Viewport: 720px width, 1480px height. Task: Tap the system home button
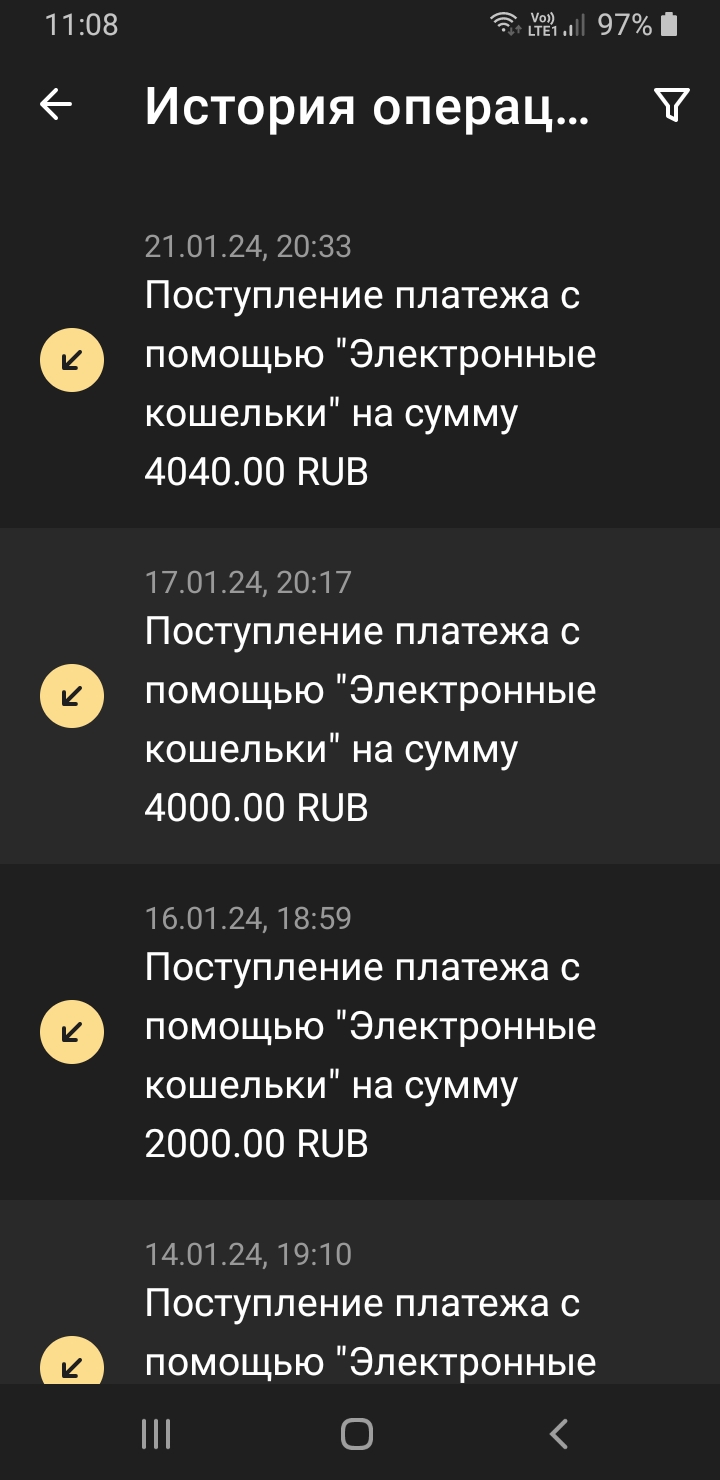[357, 1434]
